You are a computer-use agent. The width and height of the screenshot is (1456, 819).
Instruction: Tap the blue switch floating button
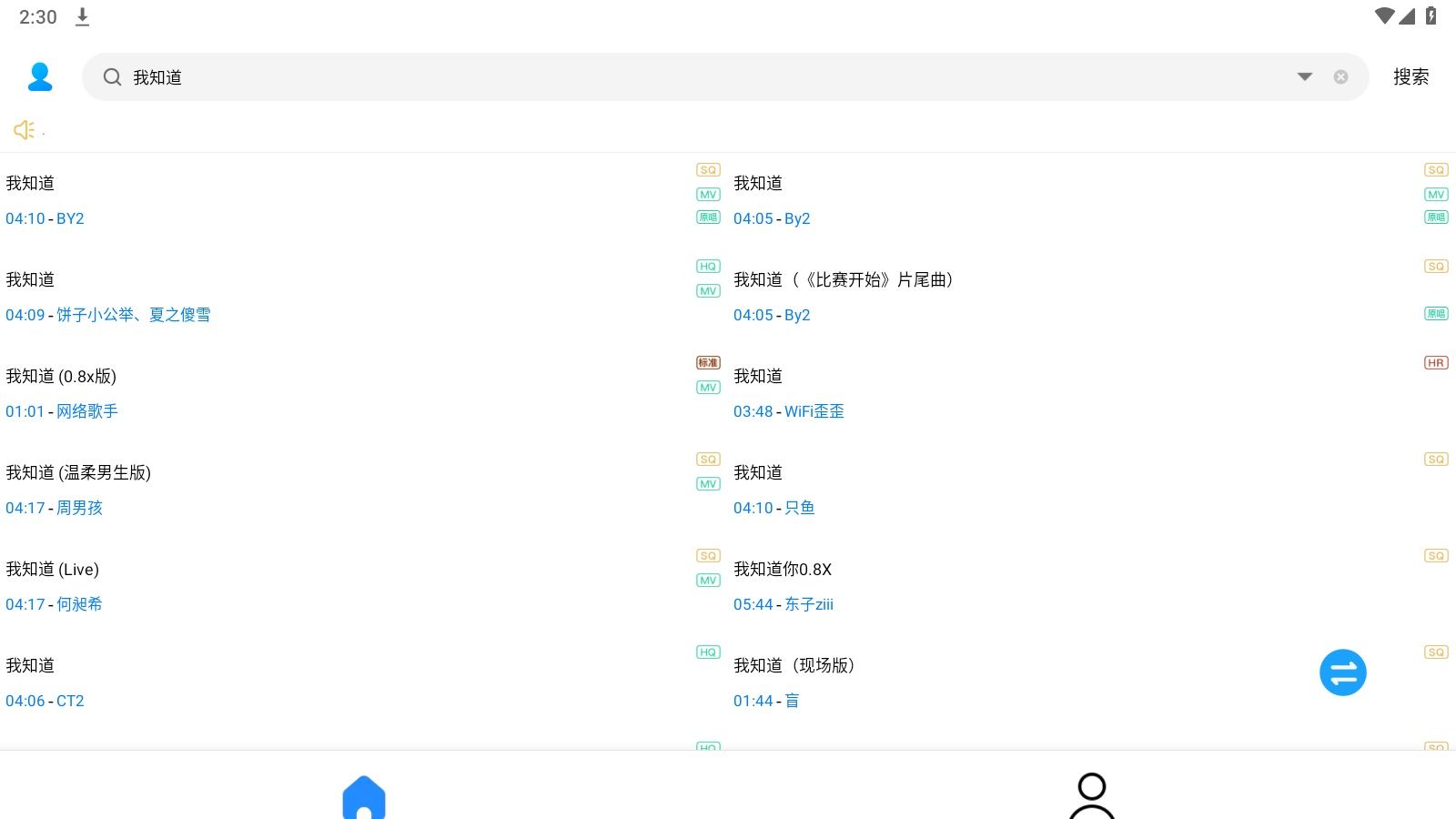[x=1342, y=672]
